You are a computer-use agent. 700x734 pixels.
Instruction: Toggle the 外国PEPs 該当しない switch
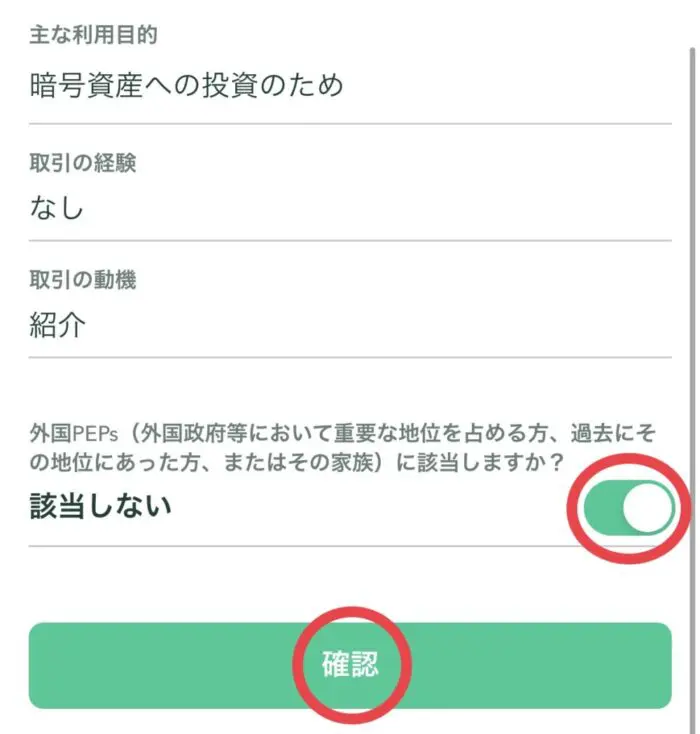pos(630,508)
